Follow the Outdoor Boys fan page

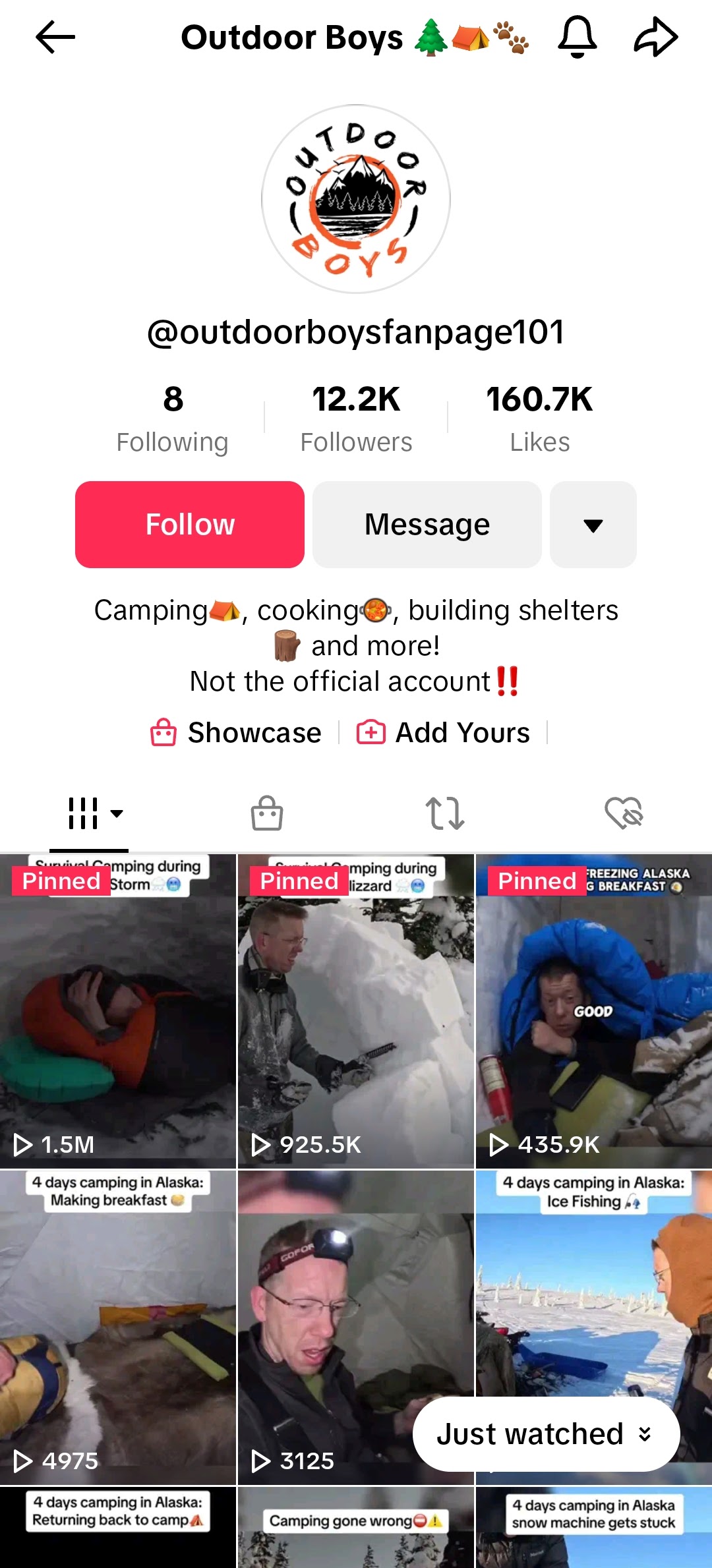point(190,525)
